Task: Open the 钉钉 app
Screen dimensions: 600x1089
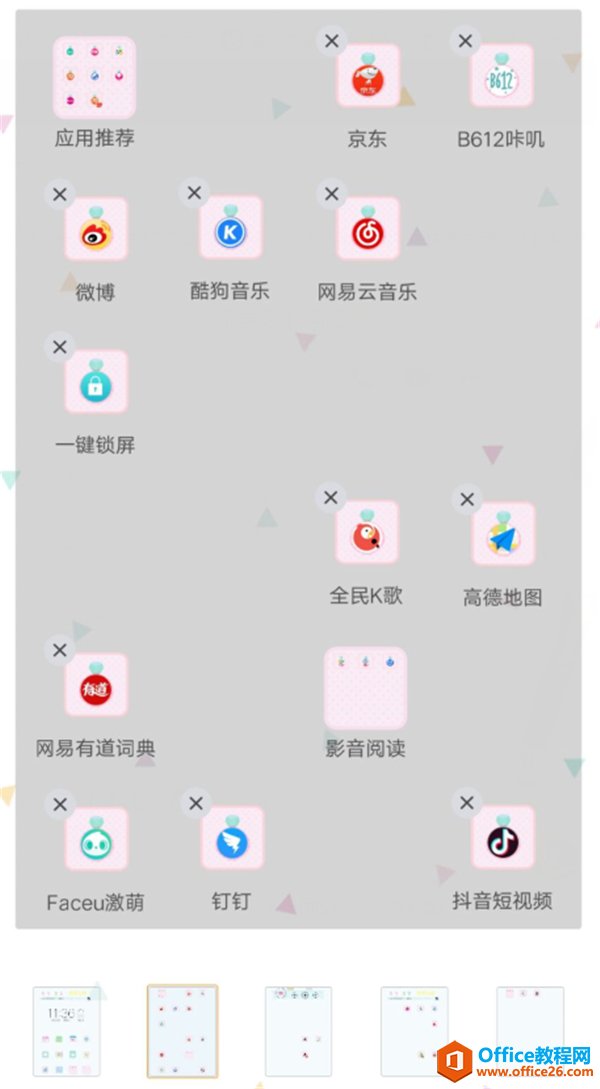Action: (x=231, y=839)
